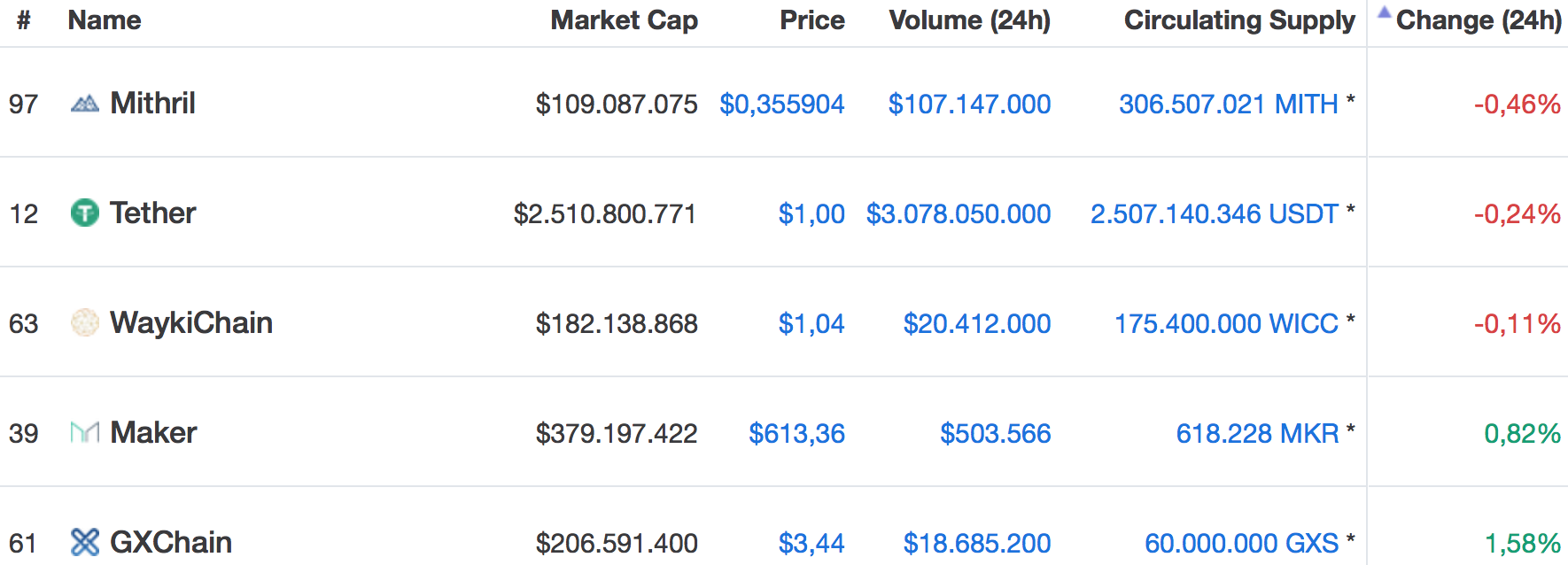This screenshot has height=565, width=1568.
Task: Open the Mithril coin page
Action: [152, 104]
